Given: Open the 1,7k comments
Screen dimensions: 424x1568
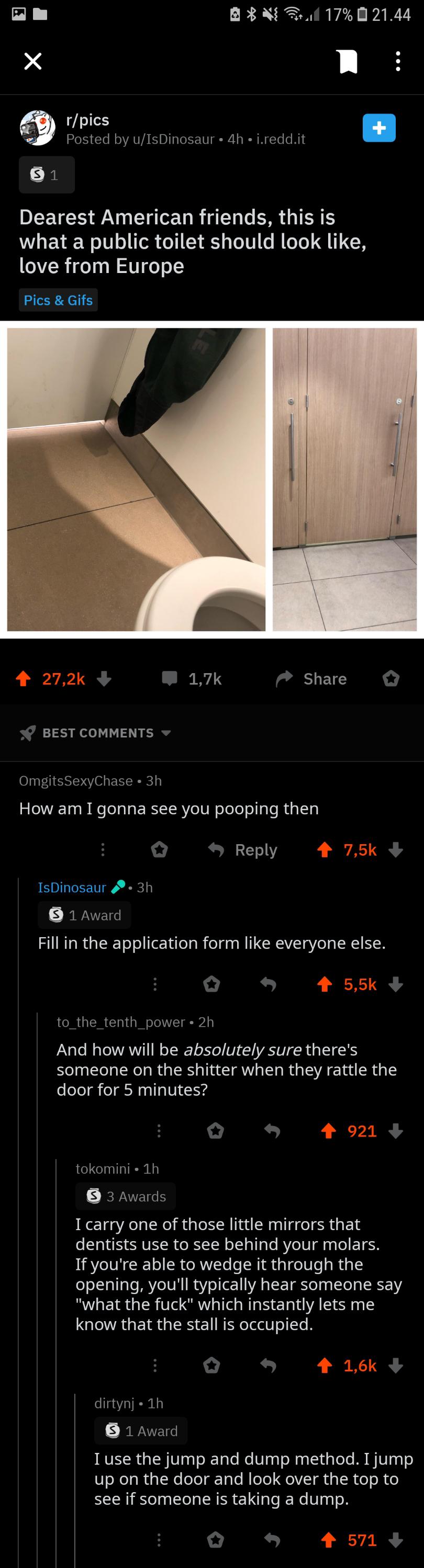Looking at the screenshot, I should [x=192, y=679].
